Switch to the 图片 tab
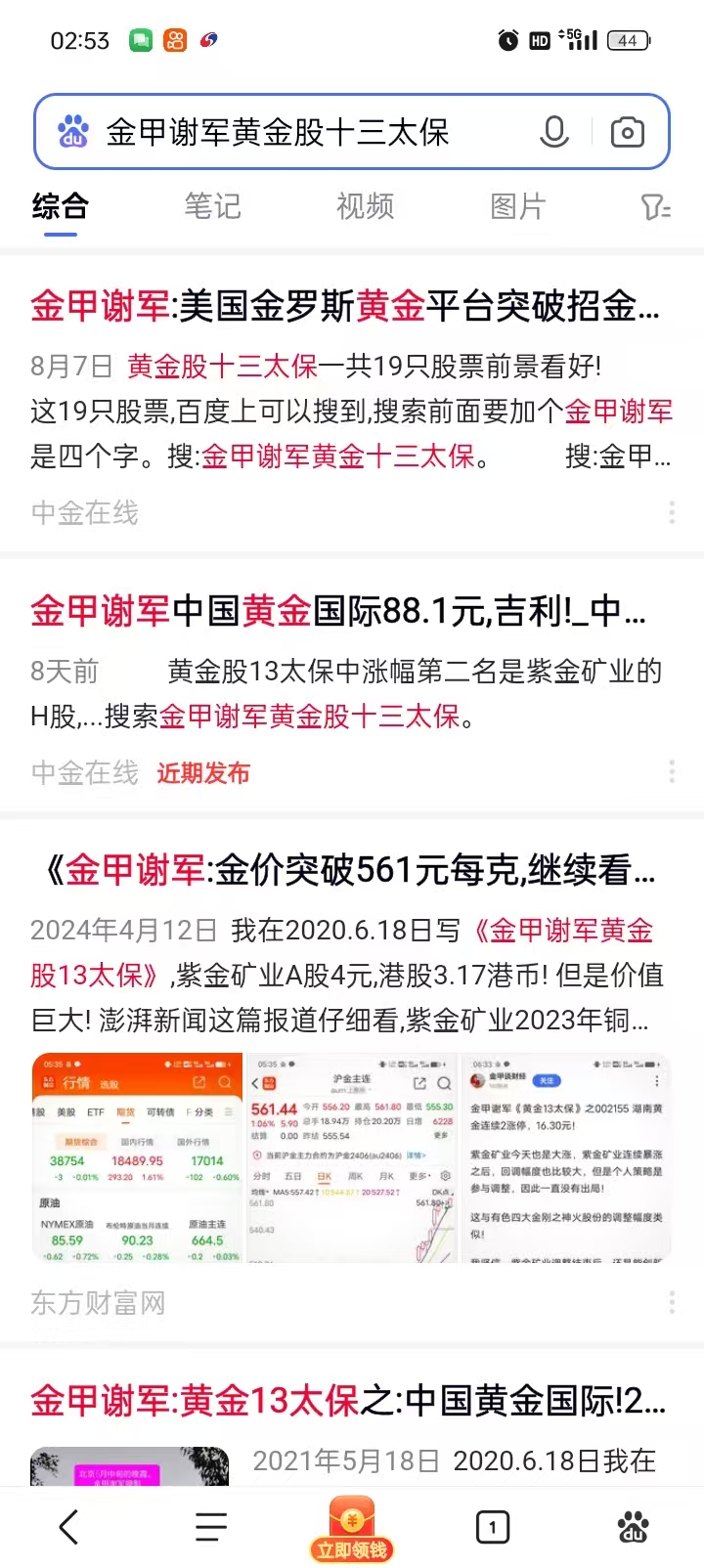704x1568 pixels. [x=517, y=206]
